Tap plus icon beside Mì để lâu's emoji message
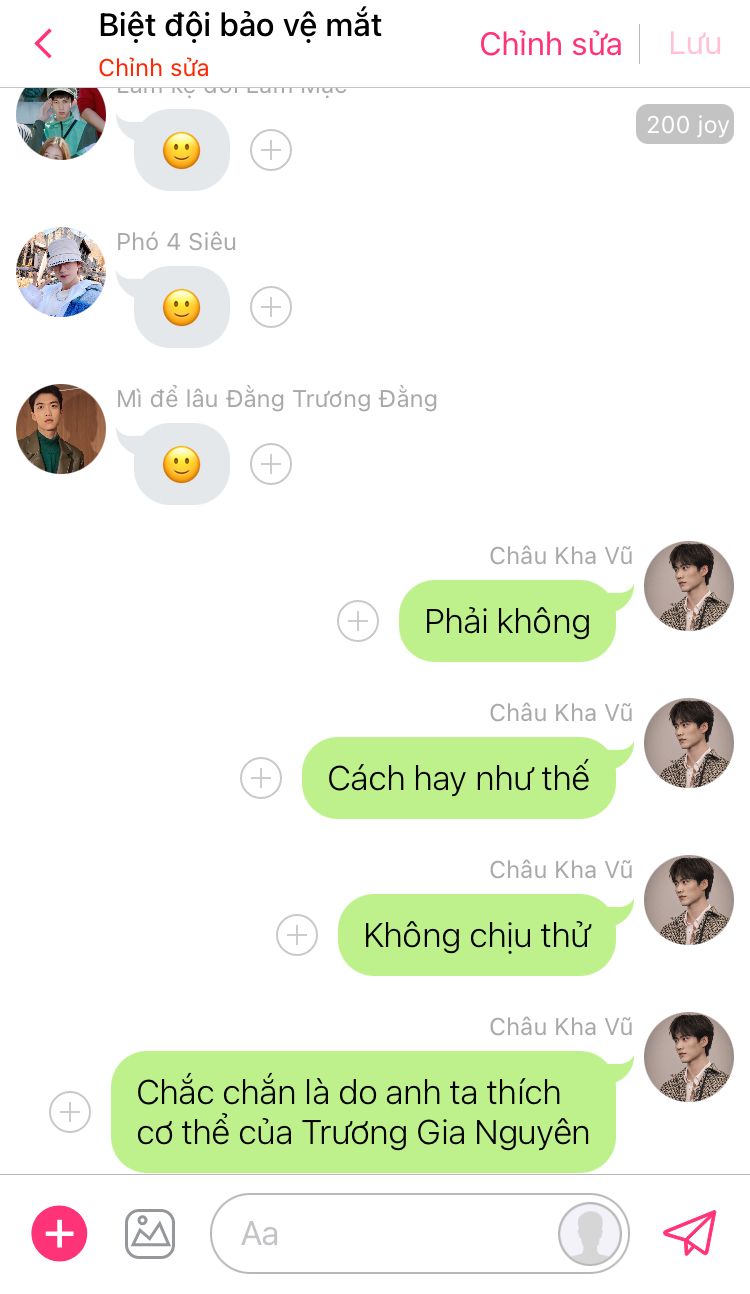The height and width of the screenshot is (1294, 750). coord(270,464)
